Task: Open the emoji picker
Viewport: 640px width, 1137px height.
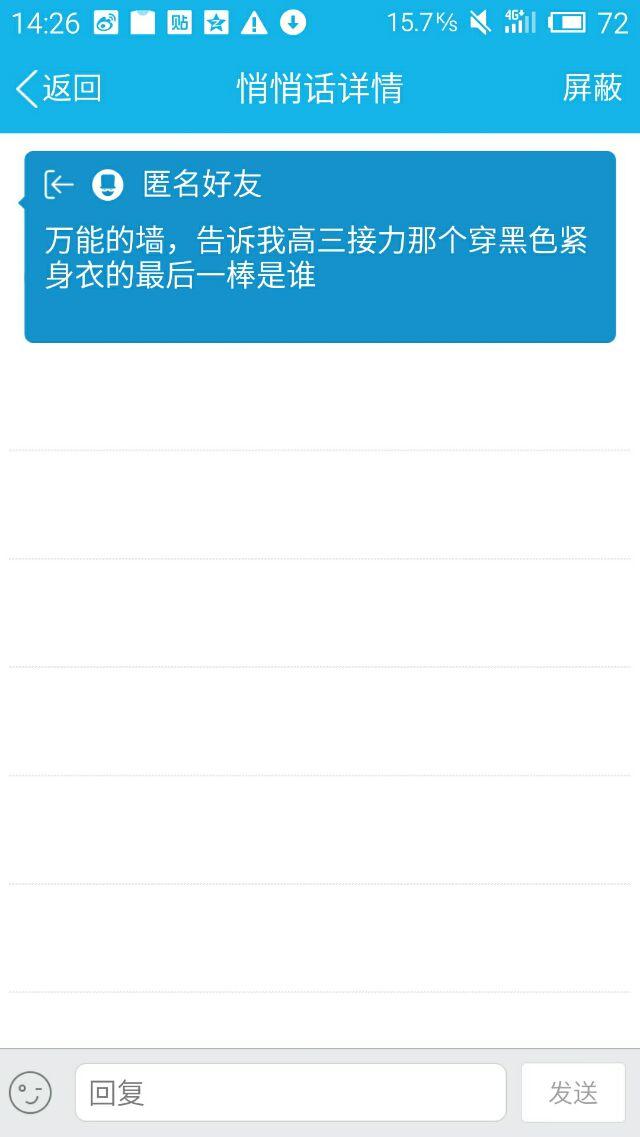Action: point(30,1092)
